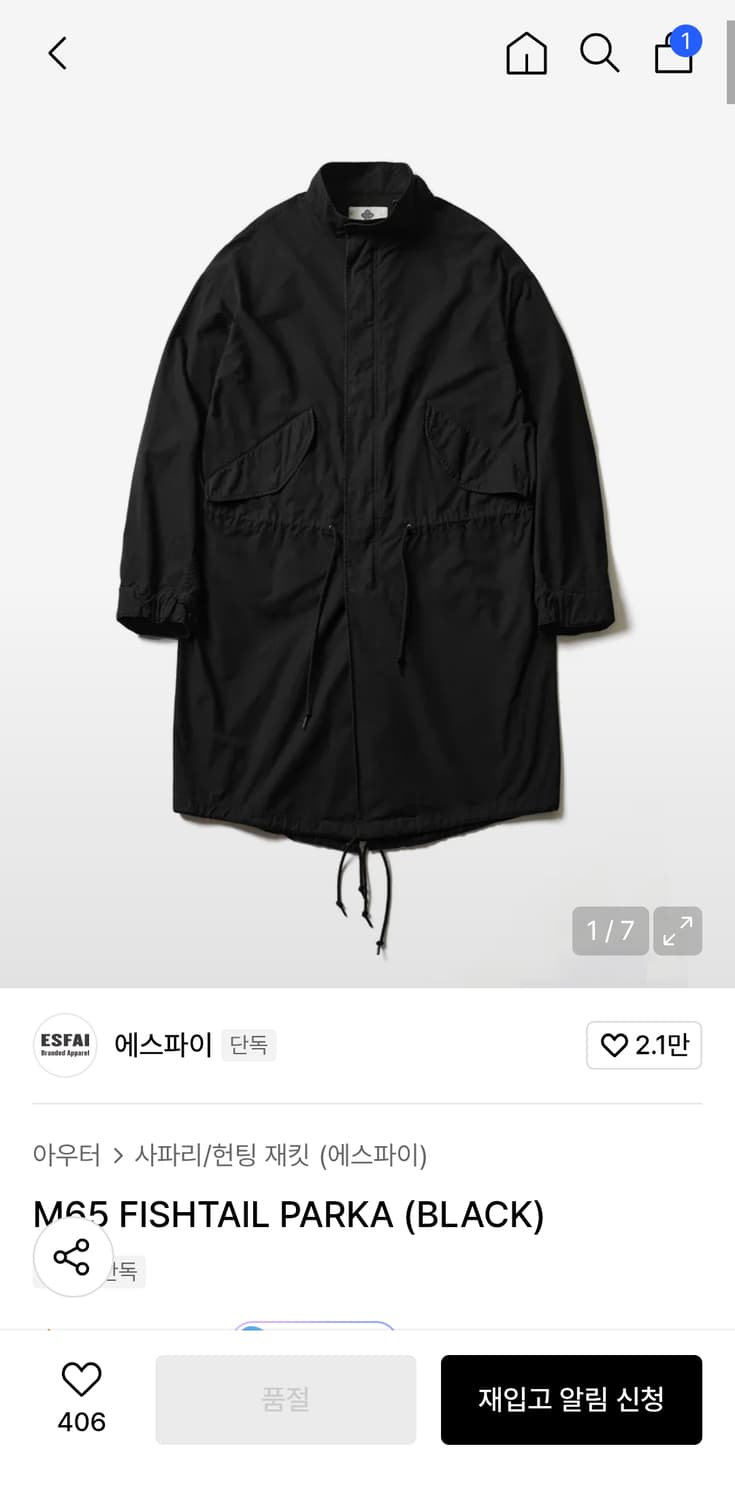
Task: Navigate back using the back arrow
Action: click(57, 55)
